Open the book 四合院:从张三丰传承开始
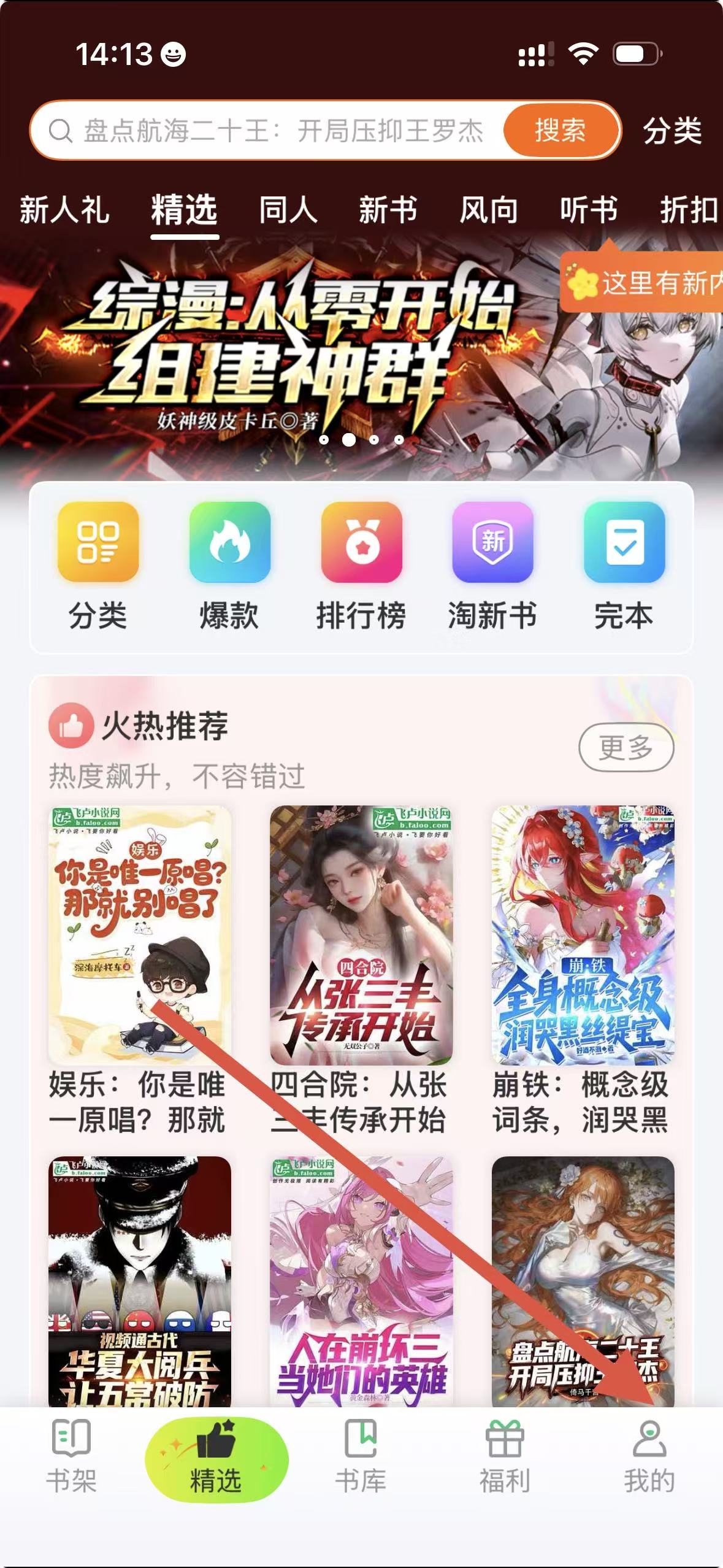 [361, 936]
